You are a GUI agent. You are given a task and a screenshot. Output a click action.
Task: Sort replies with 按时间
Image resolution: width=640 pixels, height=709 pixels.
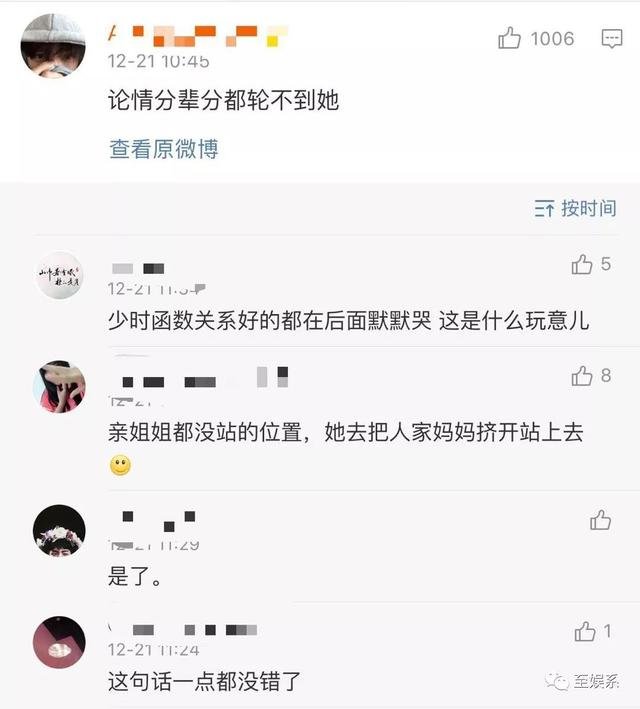click(x=575, y=208)
